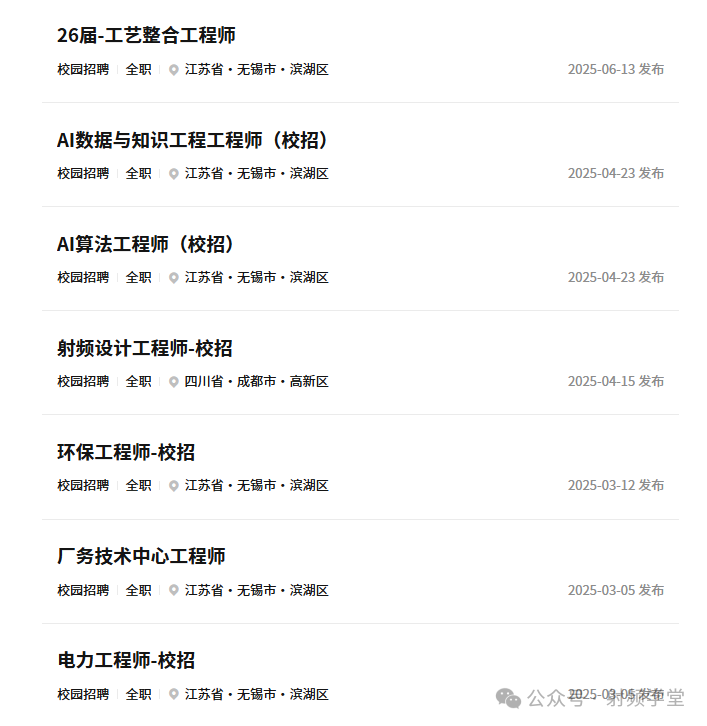Select the 环保工程师-校招 listing
707x726 pixels.
coord(126,452)
